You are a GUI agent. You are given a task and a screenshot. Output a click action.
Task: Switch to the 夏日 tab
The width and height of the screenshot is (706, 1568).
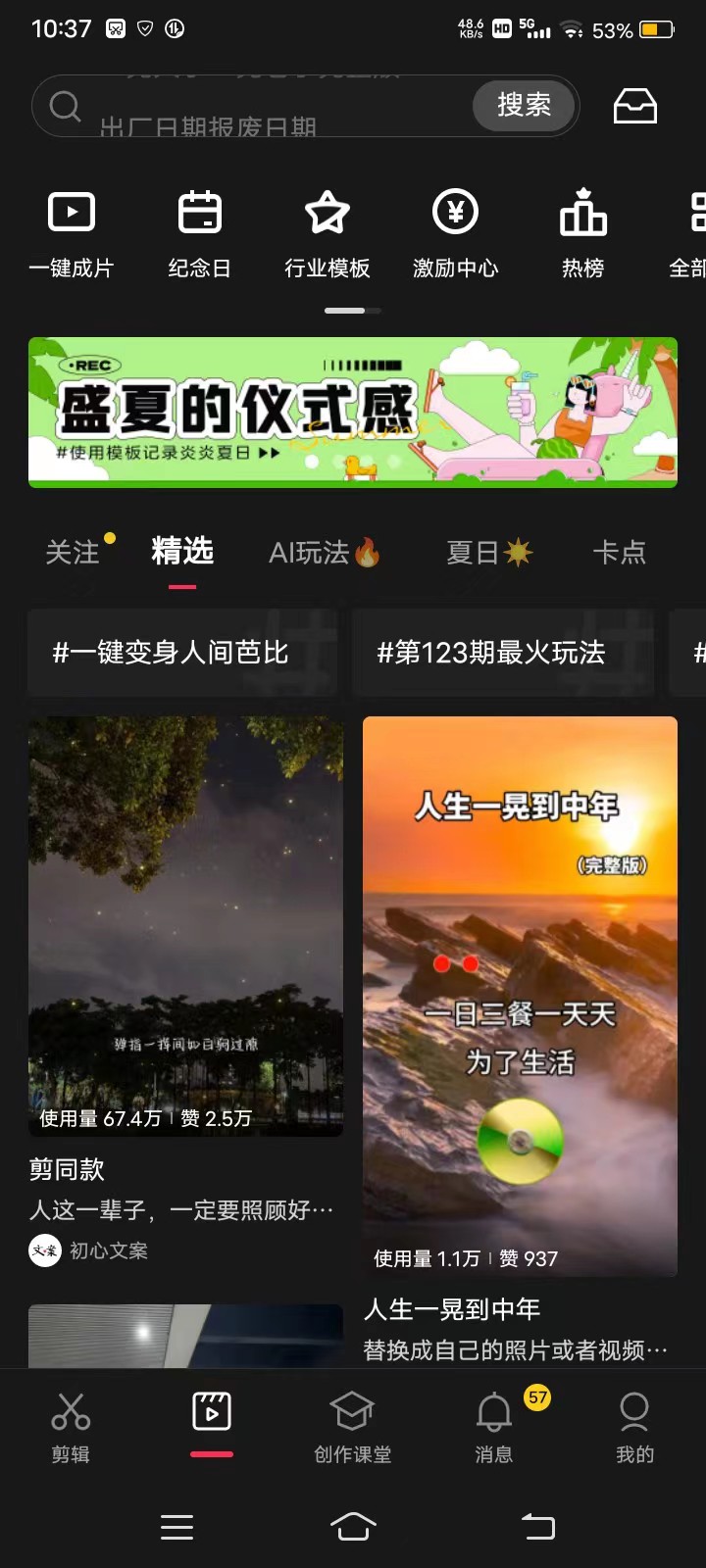(488, 553)
